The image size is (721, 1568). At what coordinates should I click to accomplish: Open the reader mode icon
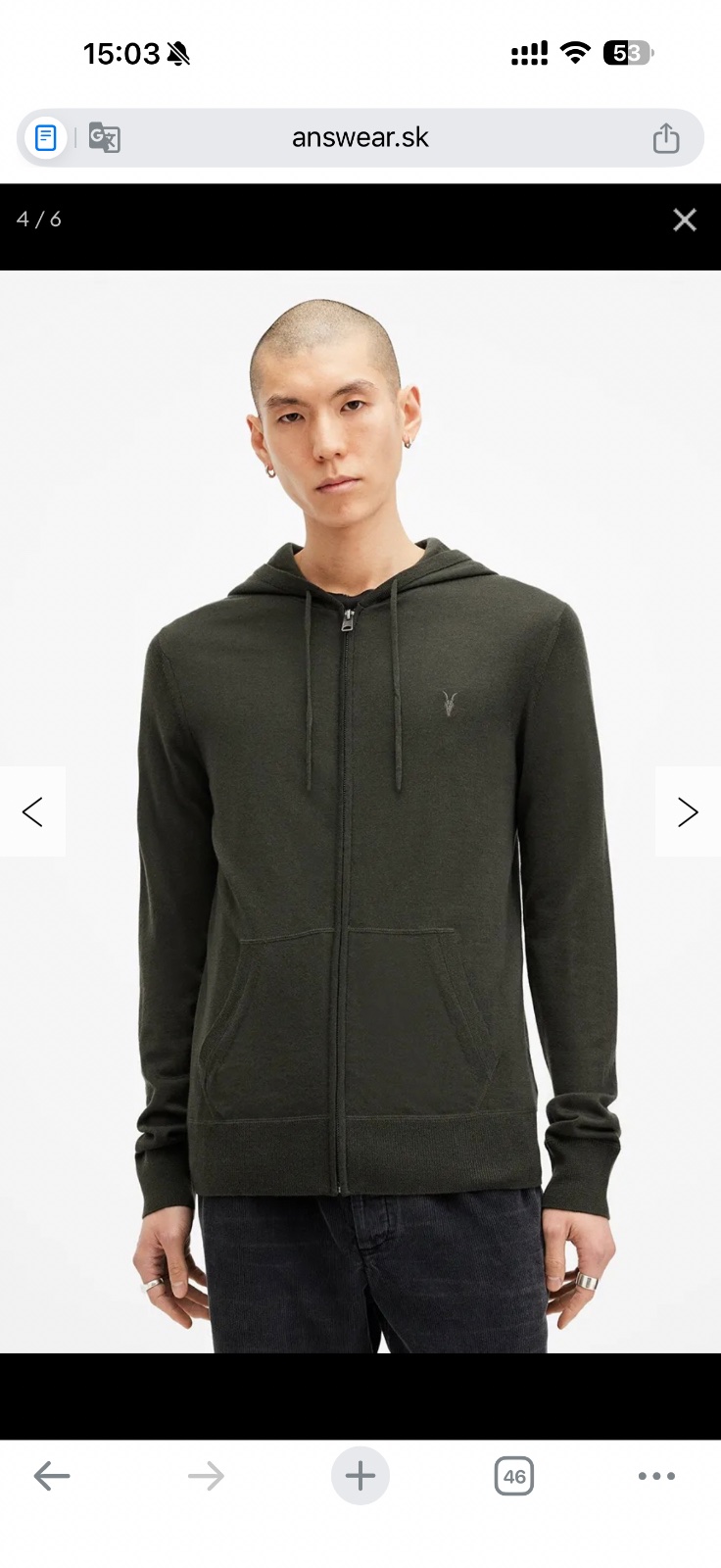click(x=46, y=138)
